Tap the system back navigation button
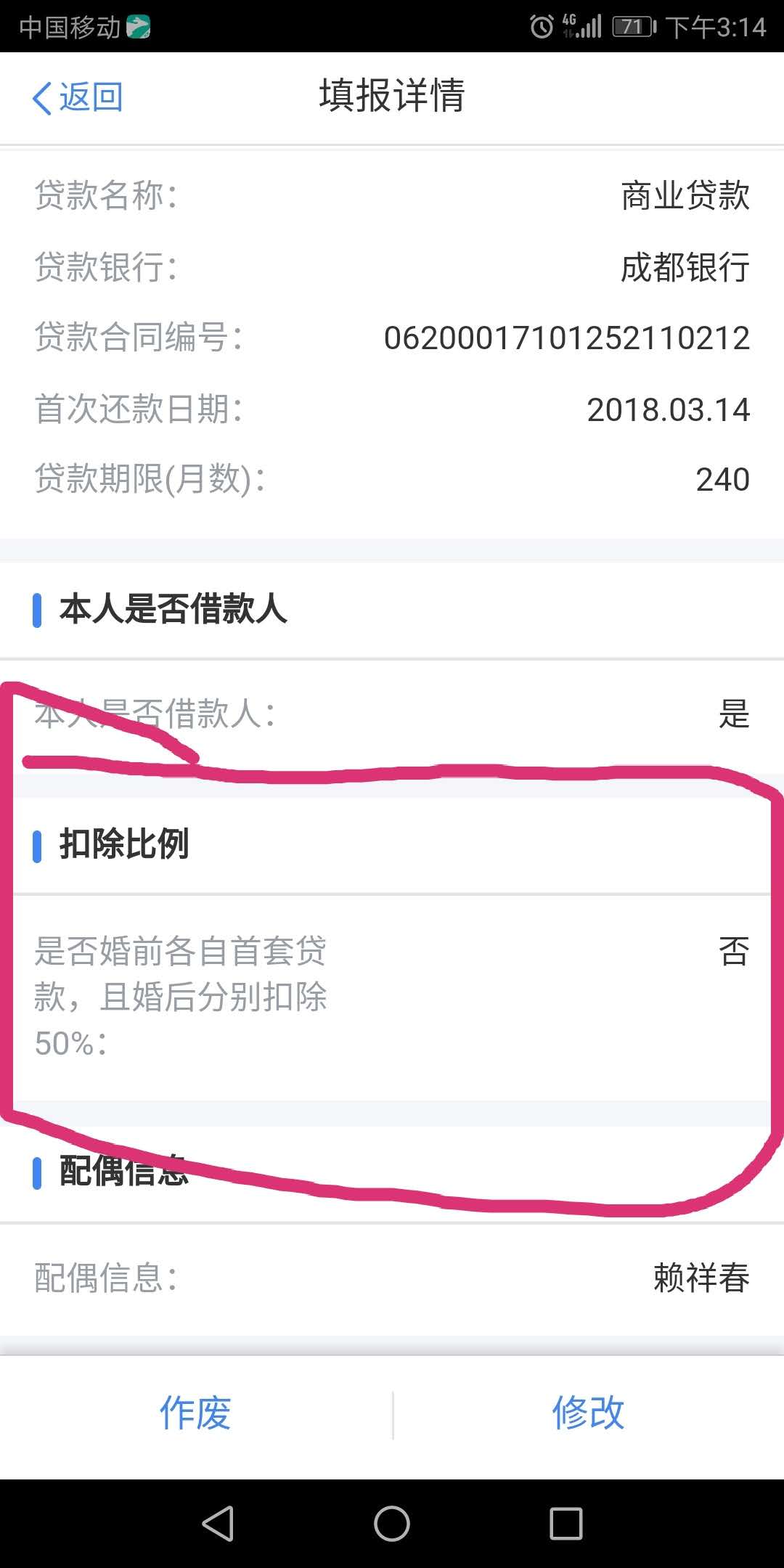The height and width of the screenshot is (1568, 784). pos(218,1523)
